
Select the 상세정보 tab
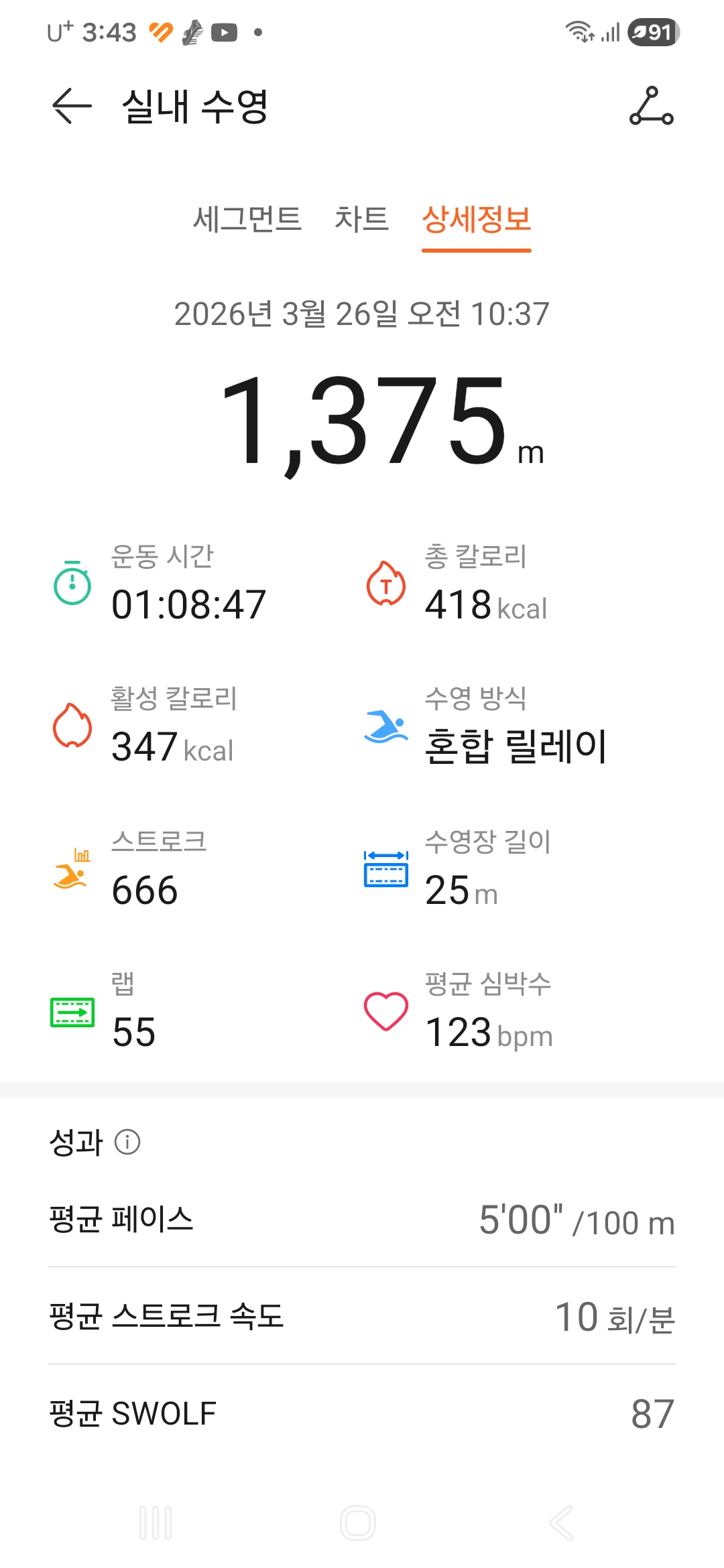click(476, 219)
